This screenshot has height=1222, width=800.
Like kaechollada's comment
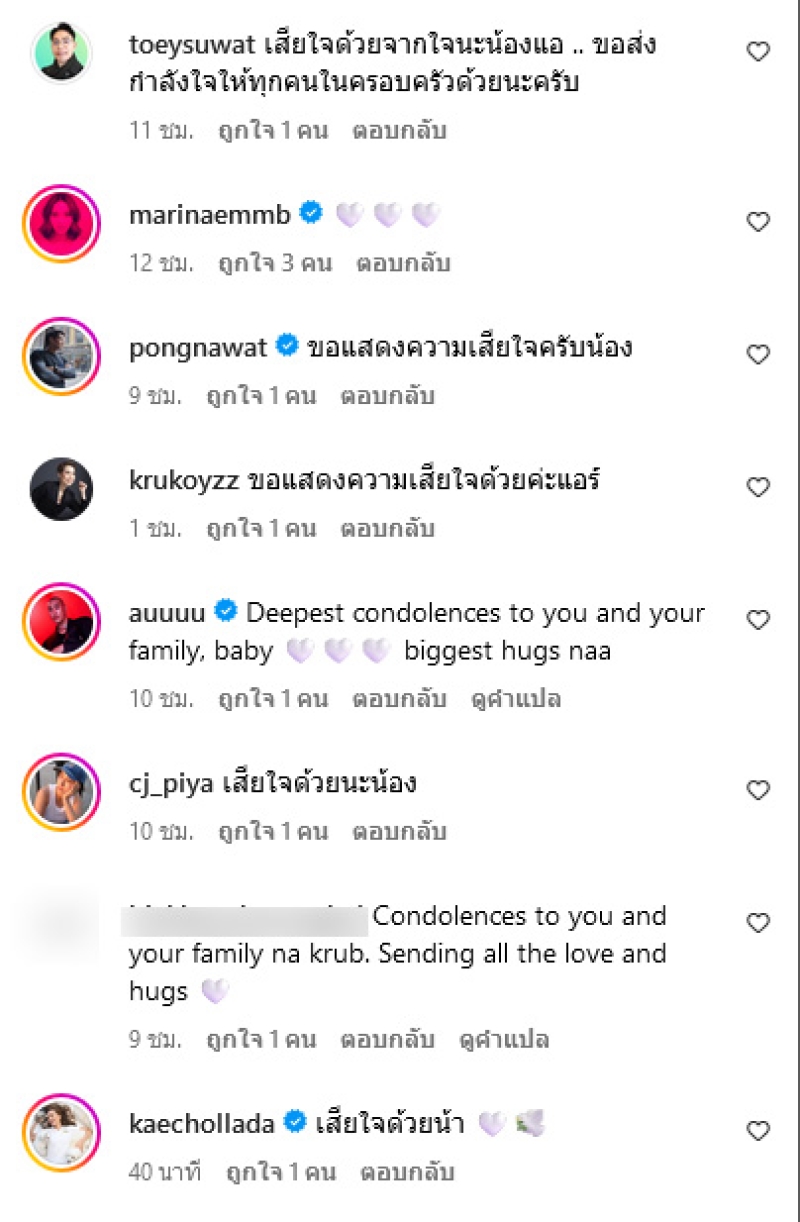point(759,1130)
